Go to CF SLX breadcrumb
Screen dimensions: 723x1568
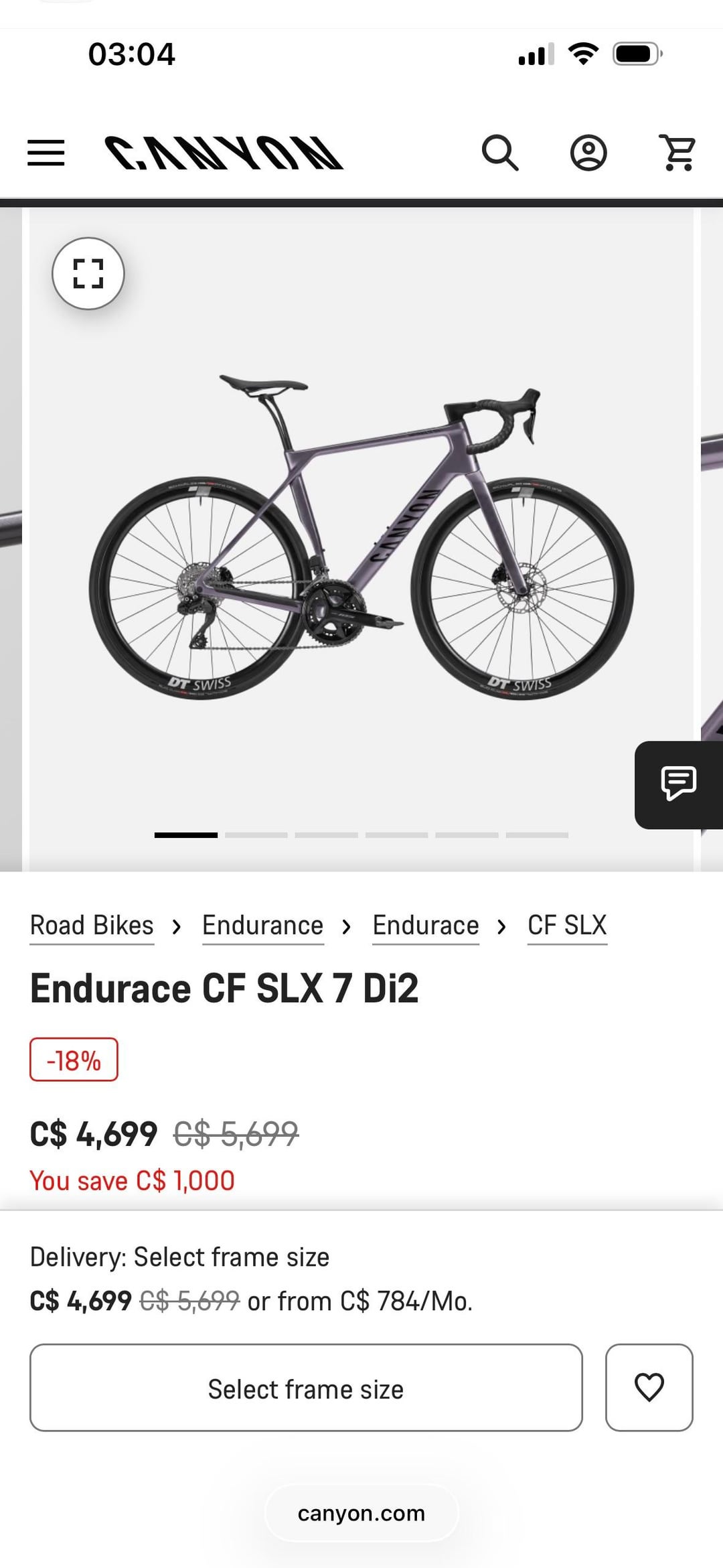click(x=567, y=926)
